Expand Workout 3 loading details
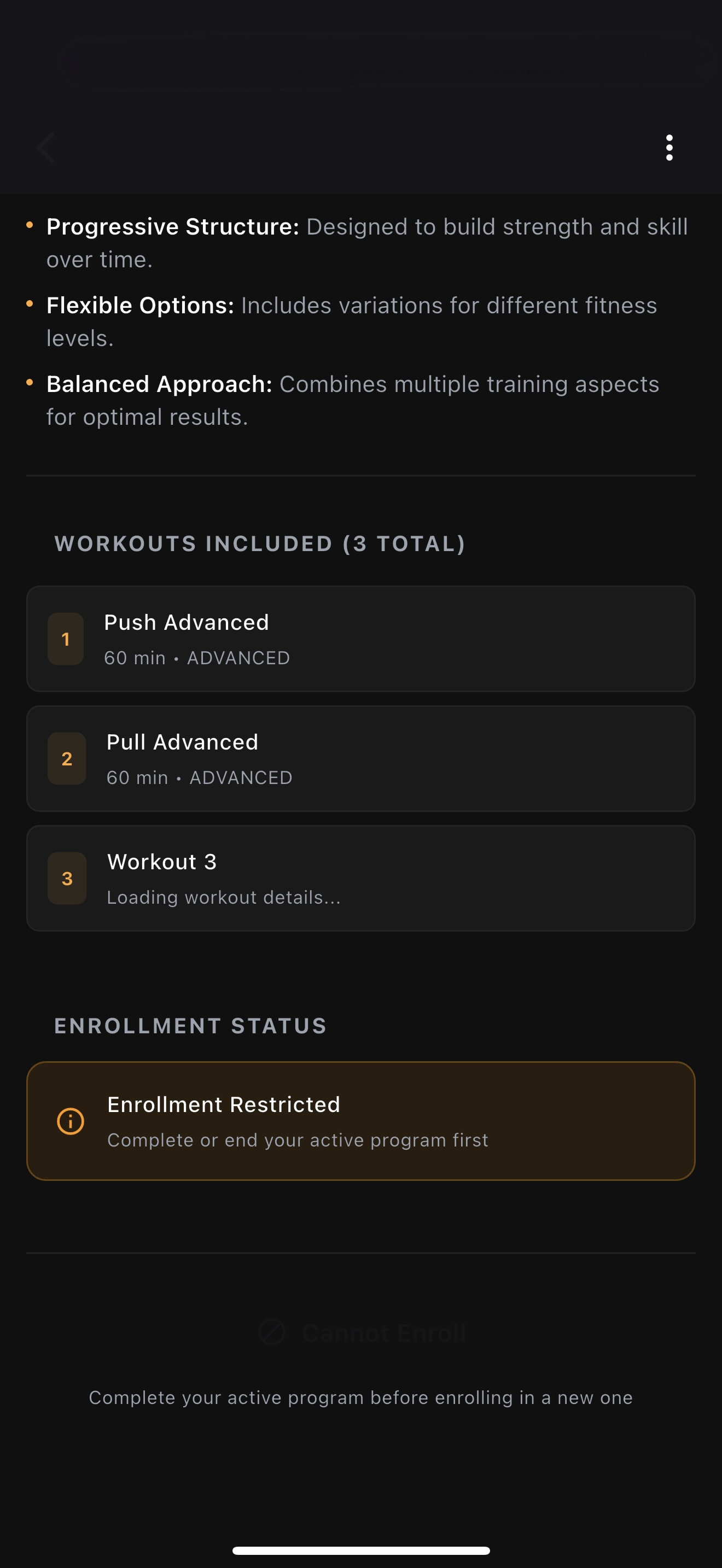The height and width of the screenshot is (1568, 722). coord(361,879)
